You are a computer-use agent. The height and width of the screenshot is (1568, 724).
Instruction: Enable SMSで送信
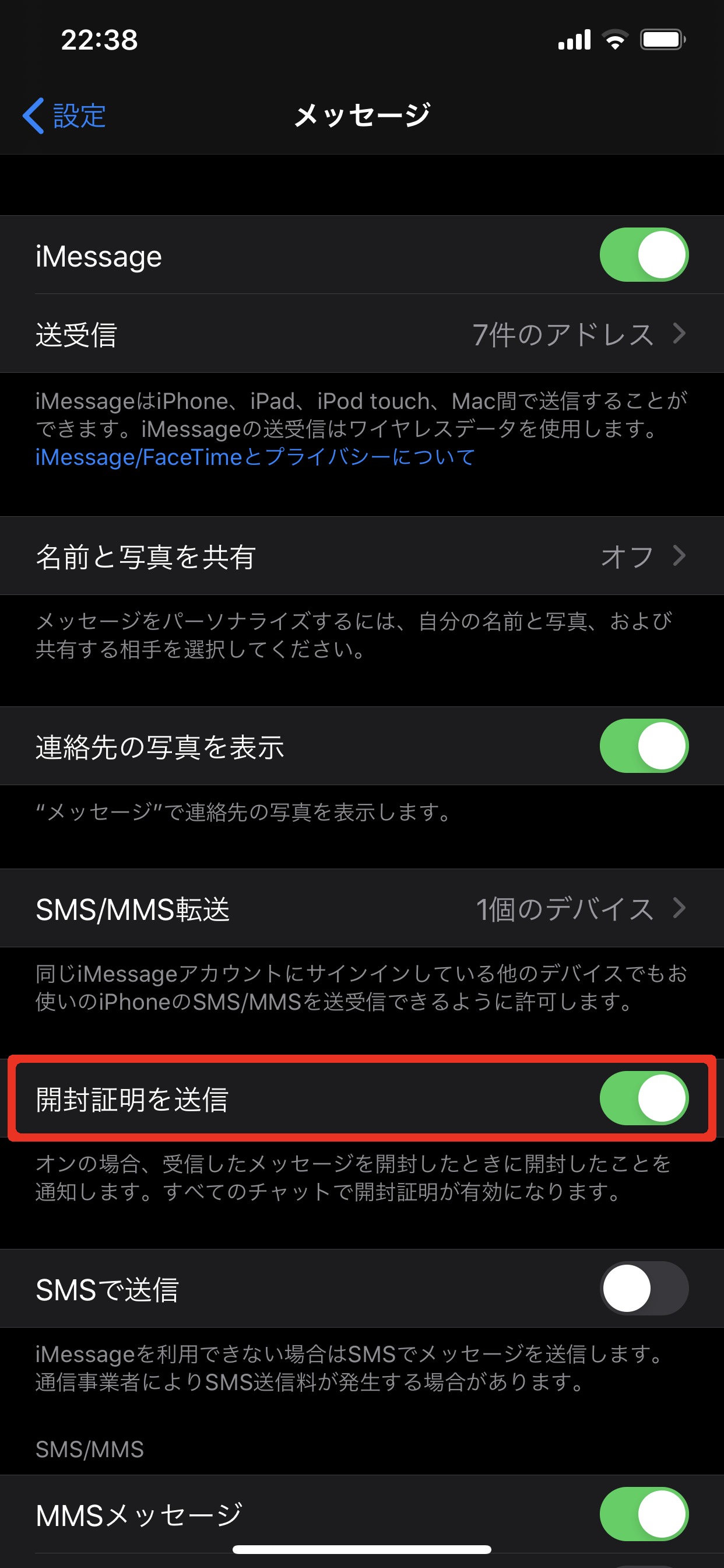pyautogui.click(x=643, y=1288)
